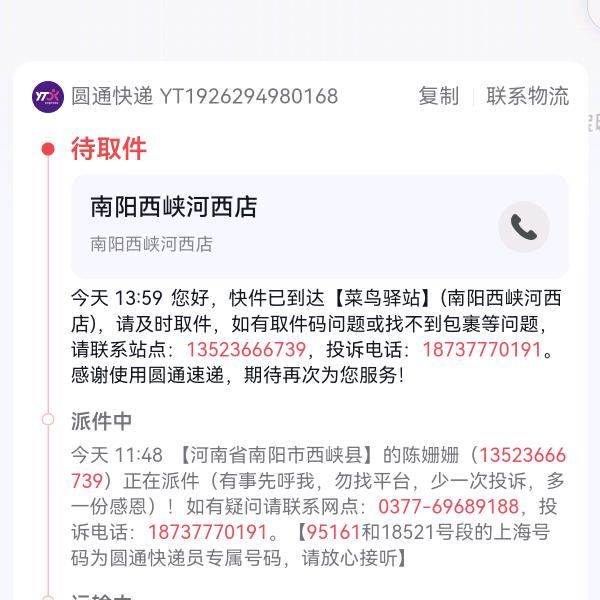Call the outlet landline 0377-69689188
The height and width of the screenshot is (600, 600).
tap(449, 506)
